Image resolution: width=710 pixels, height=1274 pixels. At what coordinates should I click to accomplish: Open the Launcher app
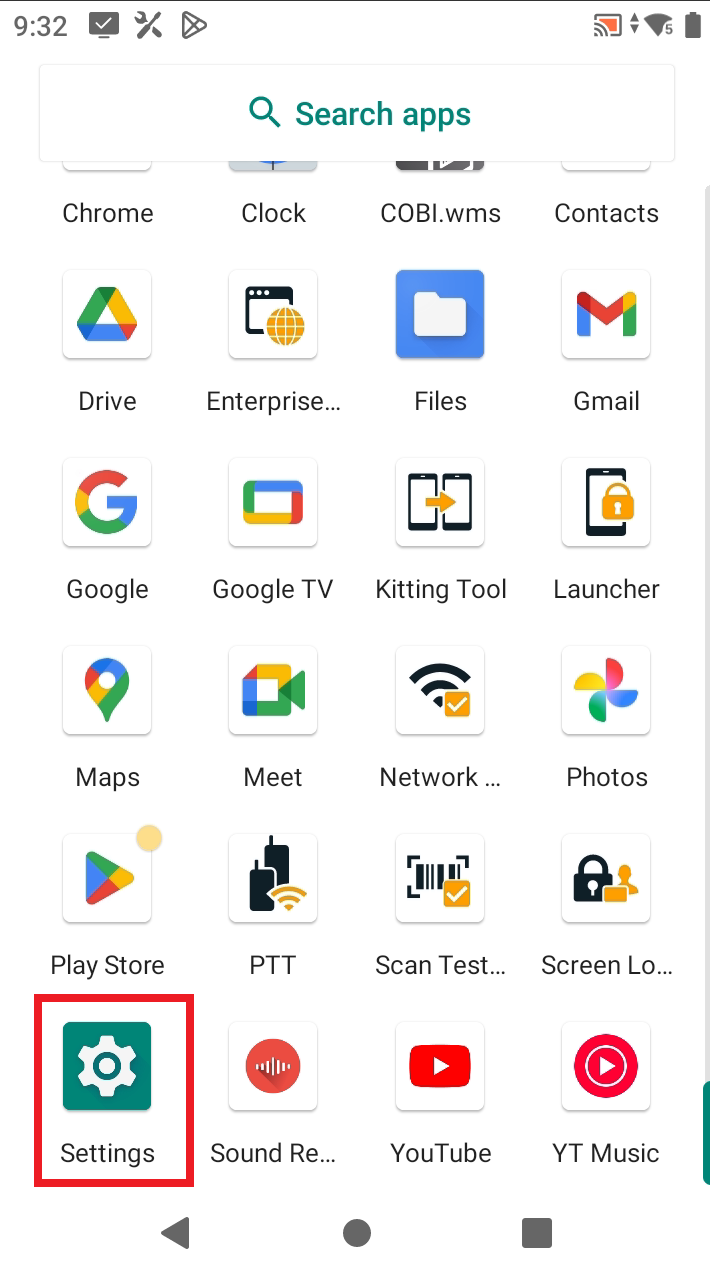[606, 502]
